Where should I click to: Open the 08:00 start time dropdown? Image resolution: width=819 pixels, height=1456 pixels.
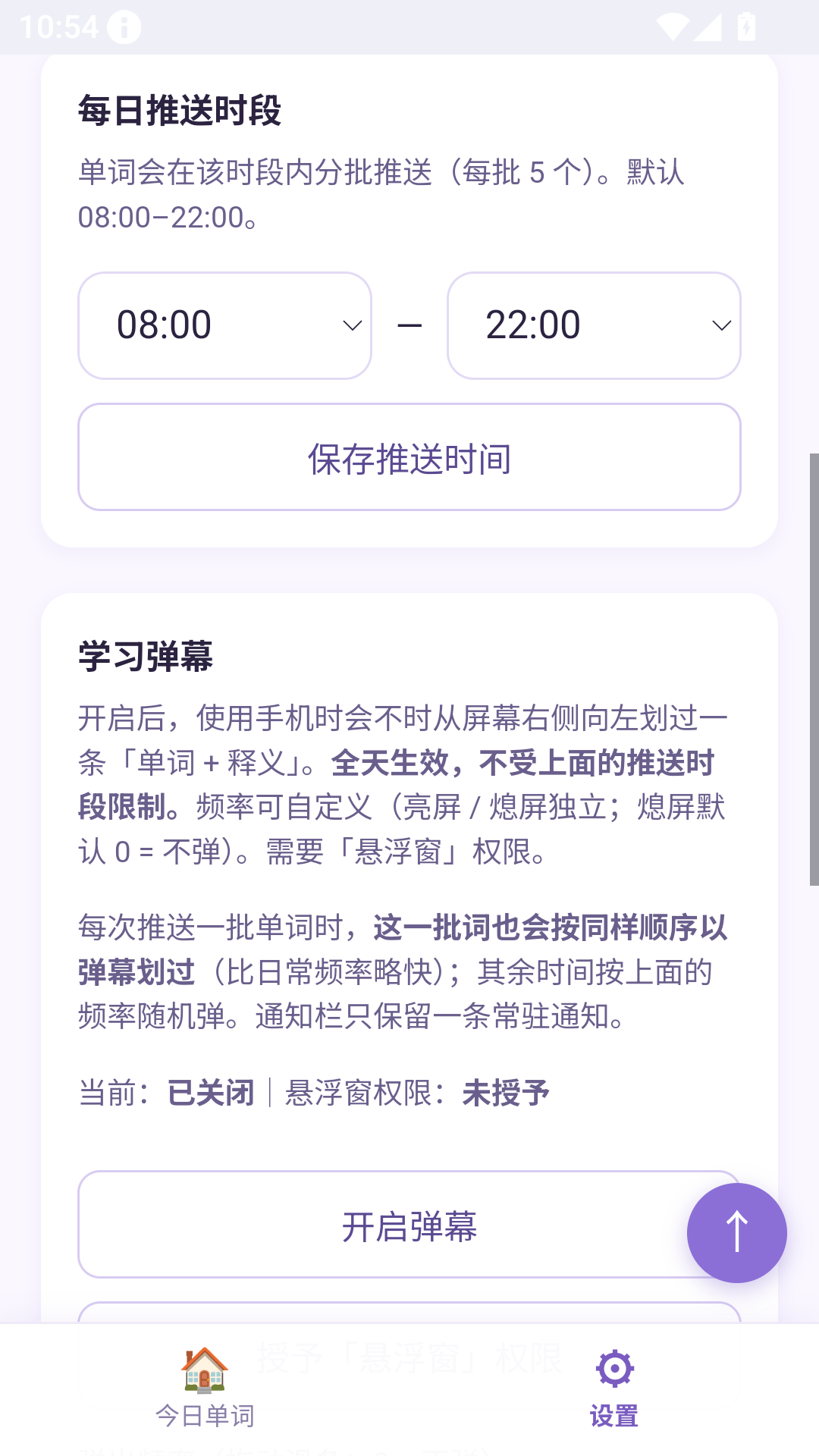pos(224,325)
